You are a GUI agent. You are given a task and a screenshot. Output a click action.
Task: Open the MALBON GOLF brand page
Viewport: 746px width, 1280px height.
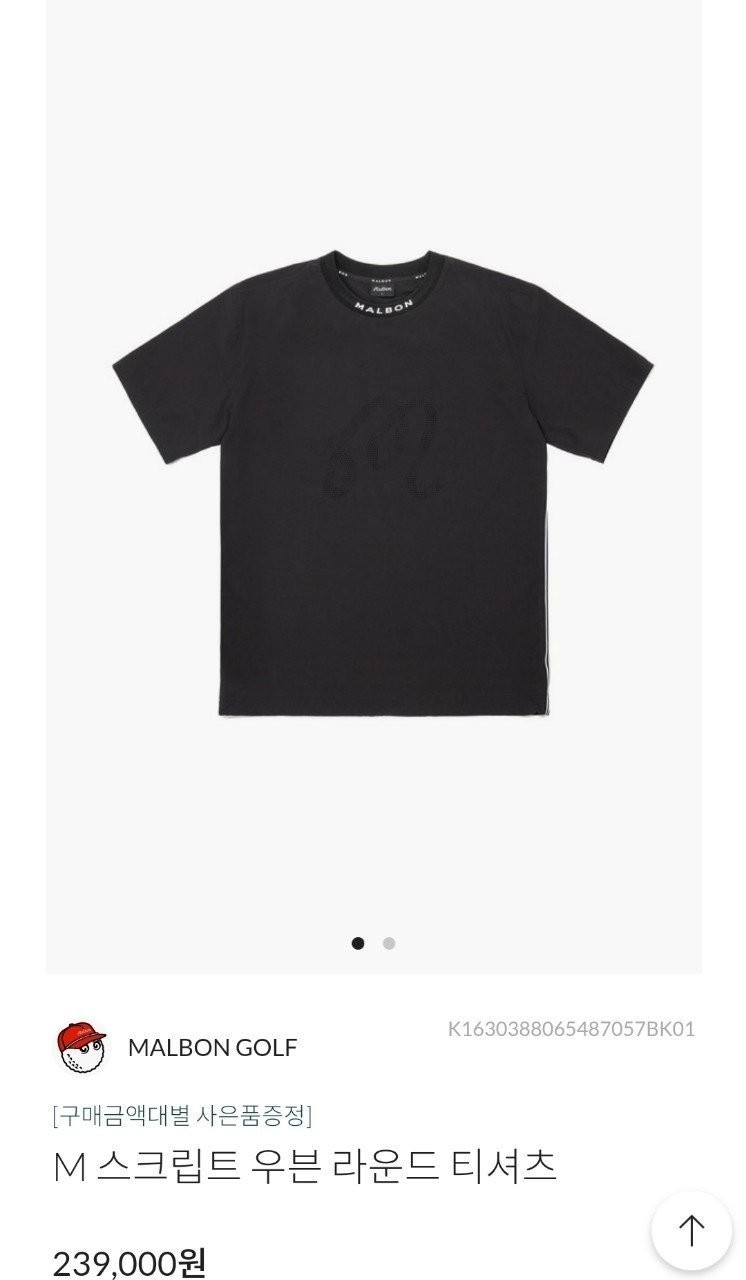click(x=212, y=1047)
